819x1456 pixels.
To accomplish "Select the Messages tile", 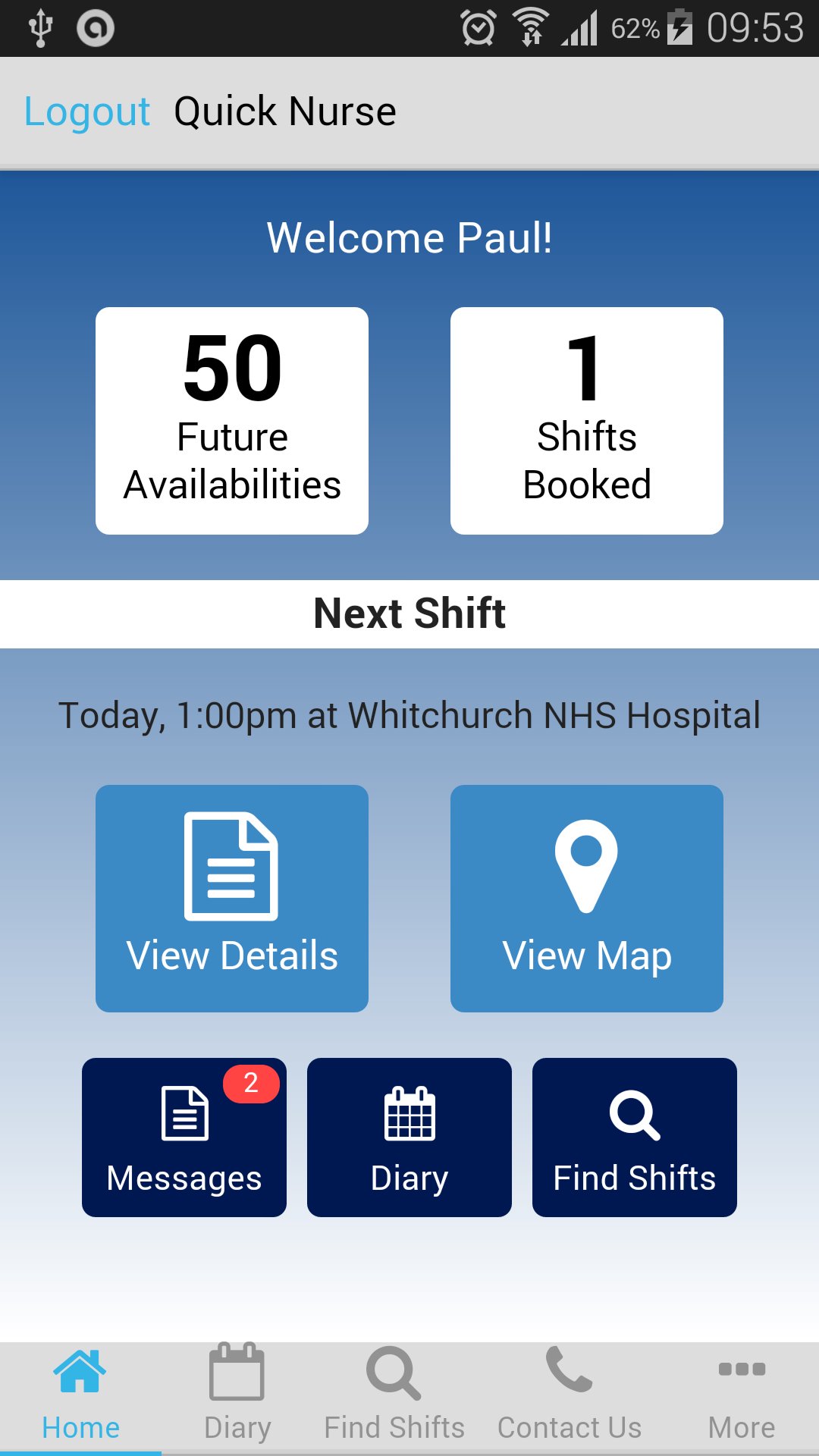I will click(184, 1136).
